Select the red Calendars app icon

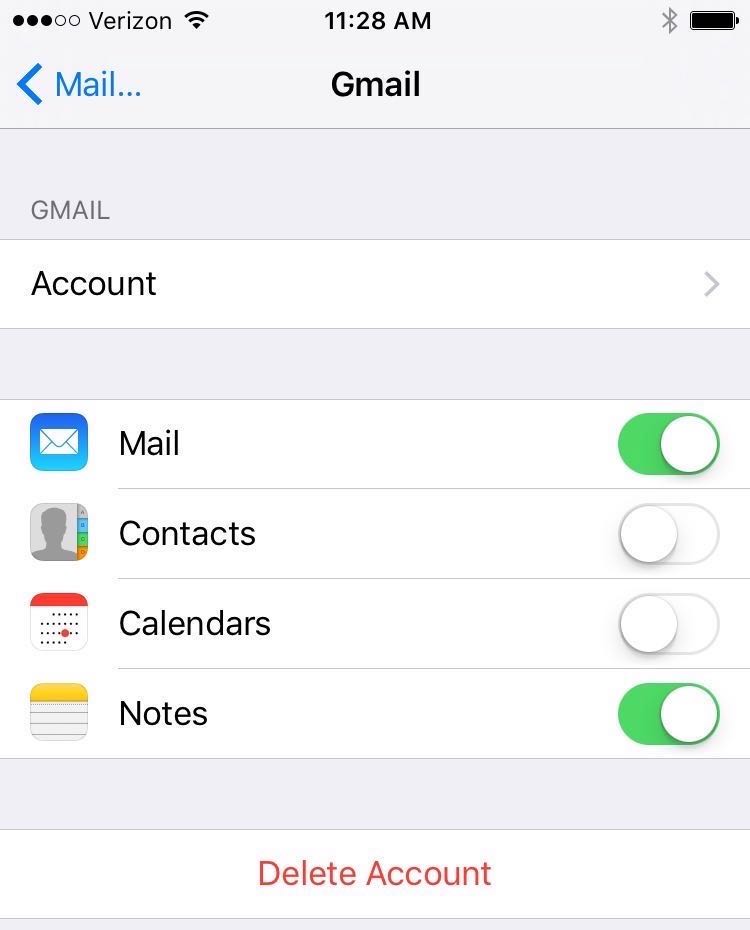tap(58, 623)
